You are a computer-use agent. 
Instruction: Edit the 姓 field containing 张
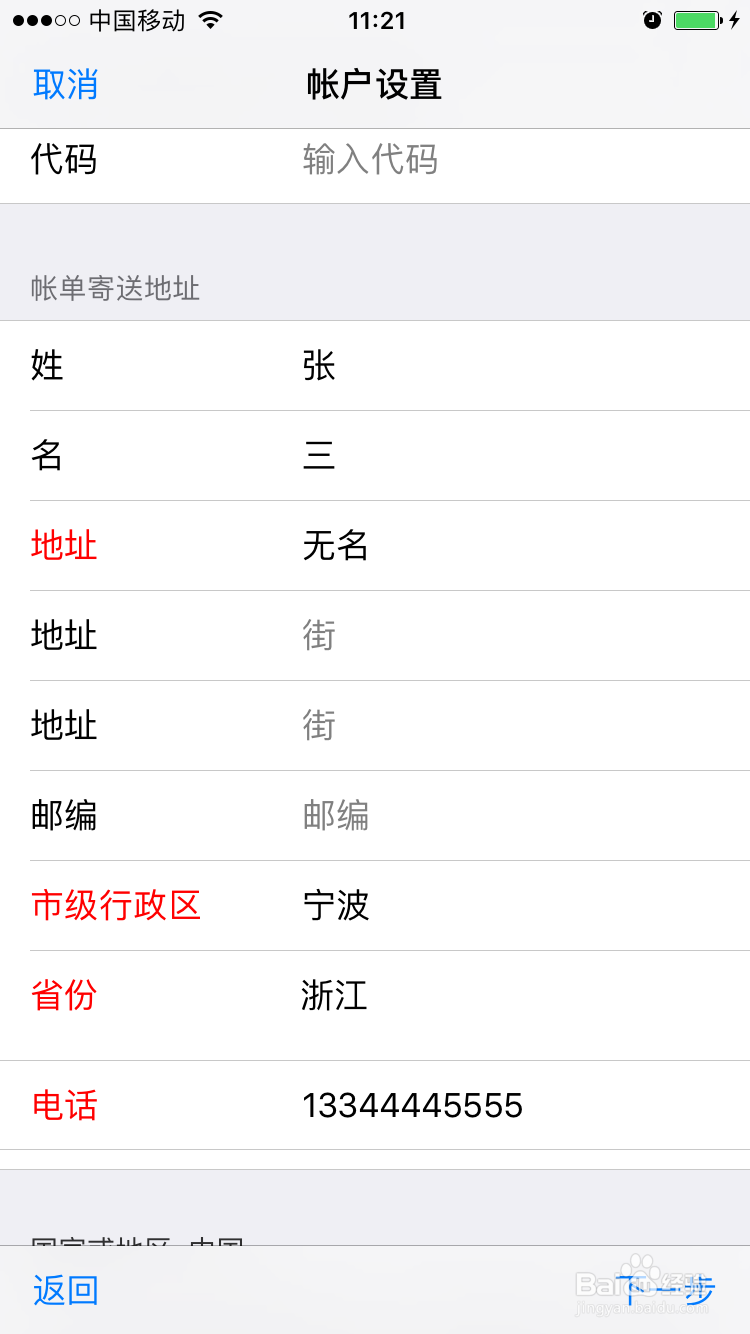coord(400,366)
